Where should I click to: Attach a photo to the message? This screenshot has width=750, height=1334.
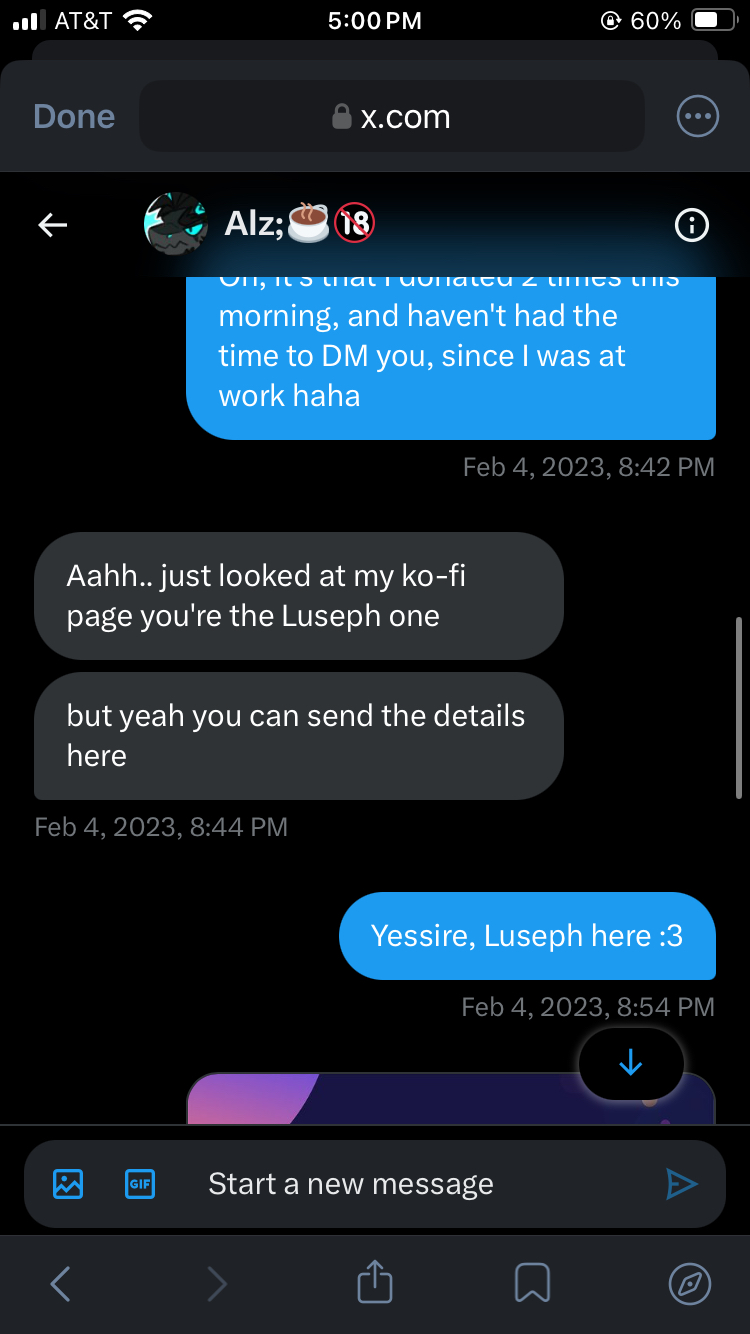pyautogui.click(x=67, y=1184)
